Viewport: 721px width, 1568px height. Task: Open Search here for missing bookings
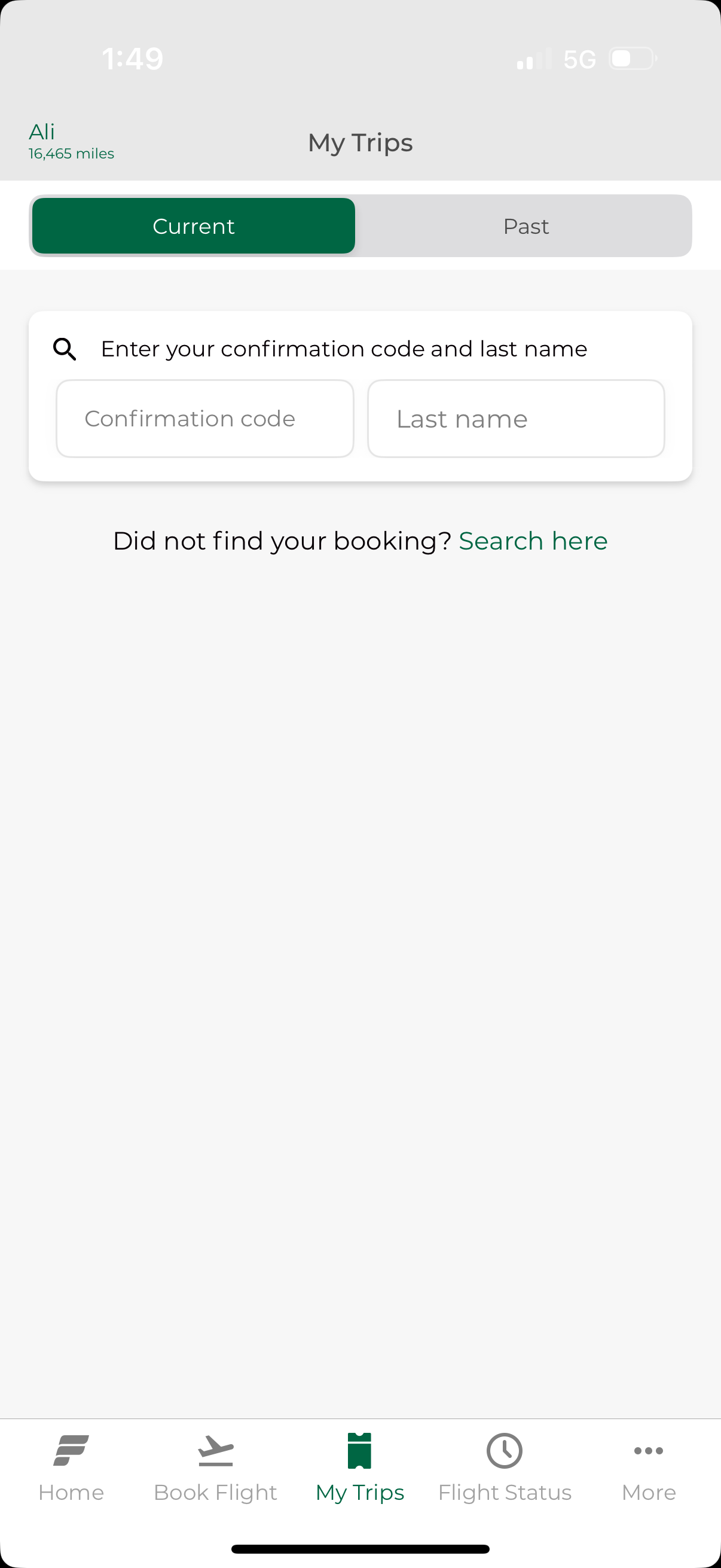coord(533,540)
